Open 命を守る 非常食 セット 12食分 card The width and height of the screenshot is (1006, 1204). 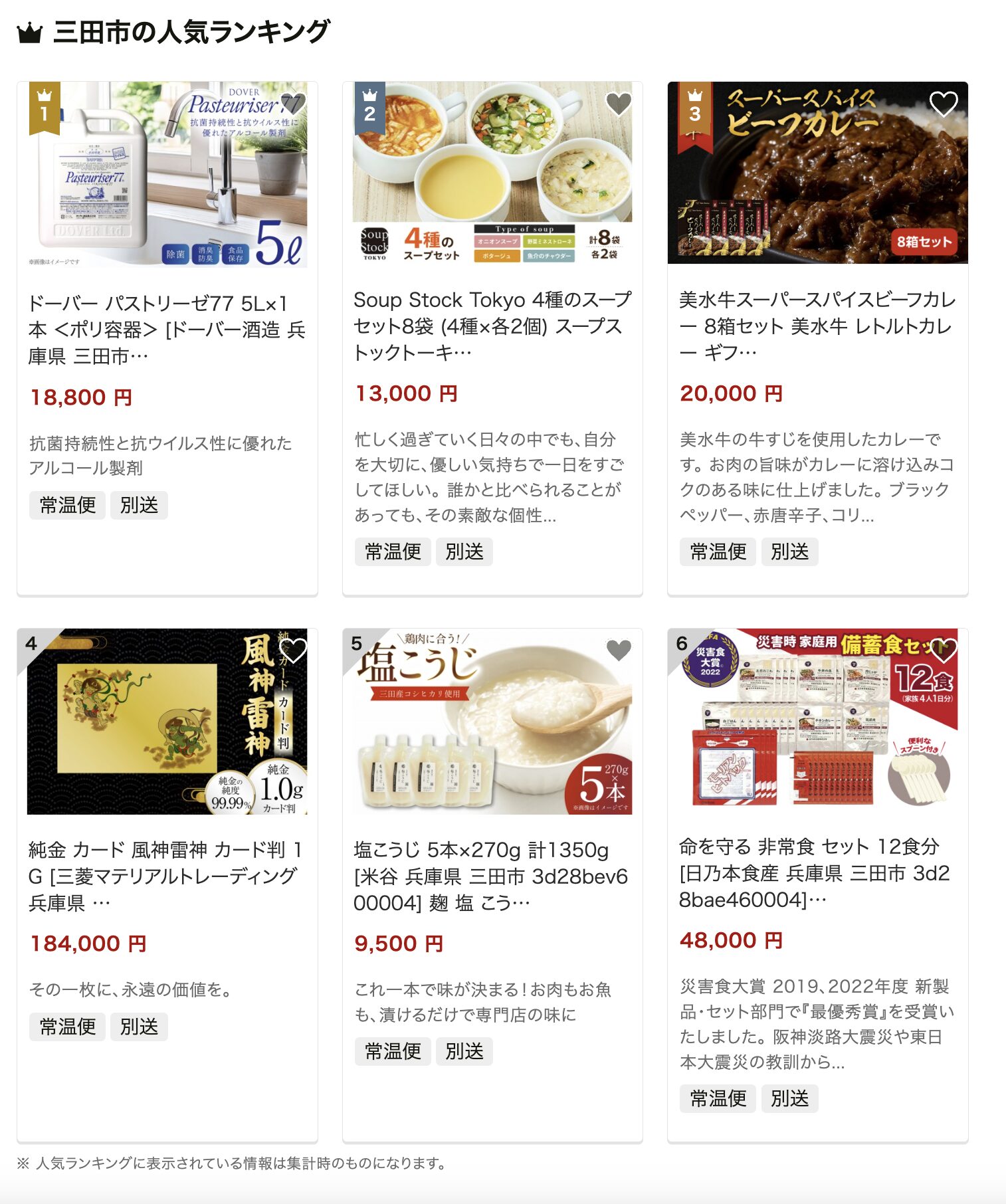(x=817, y=872)
